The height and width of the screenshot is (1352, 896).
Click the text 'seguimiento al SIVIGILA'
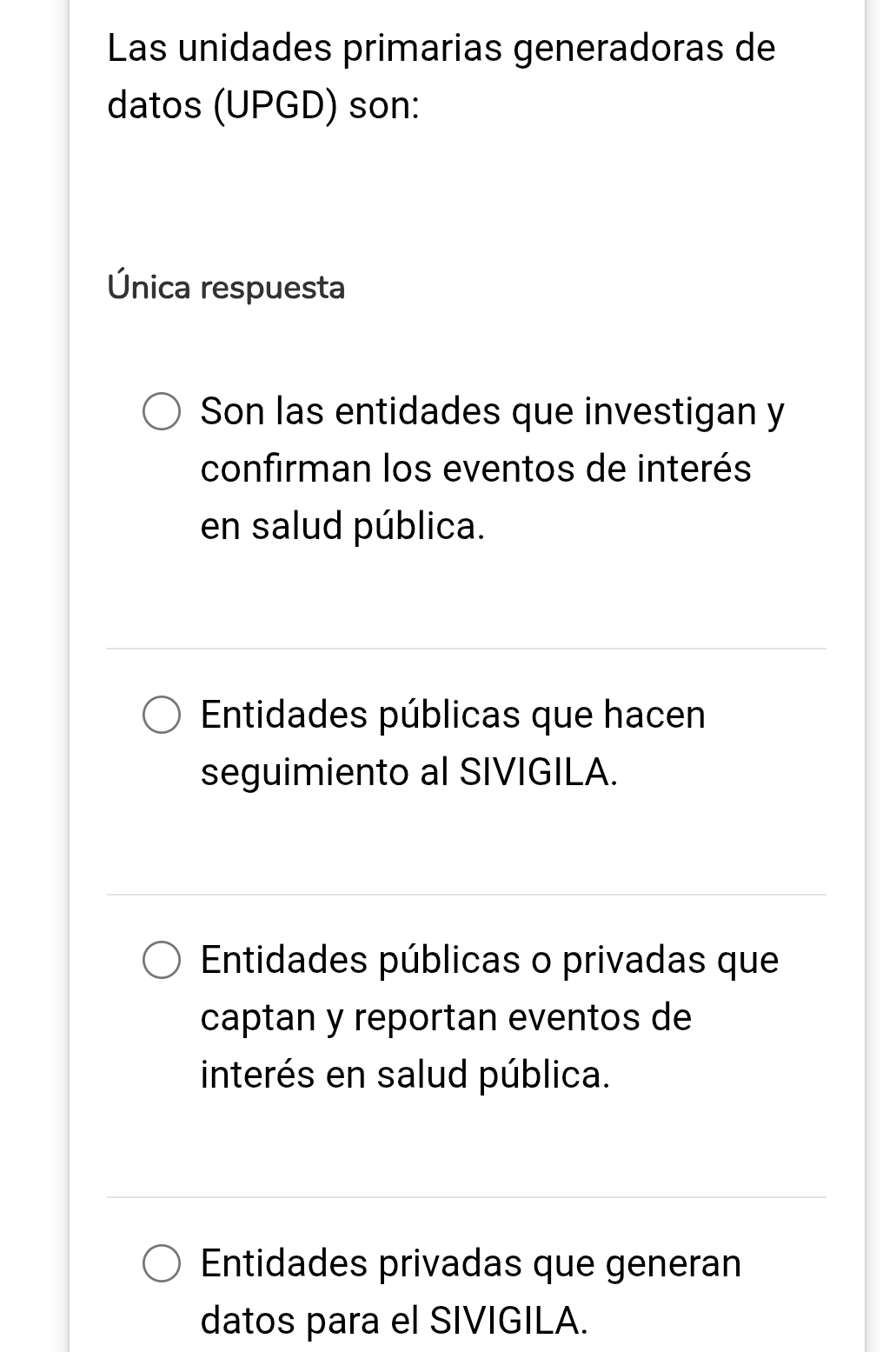(408, 772)
